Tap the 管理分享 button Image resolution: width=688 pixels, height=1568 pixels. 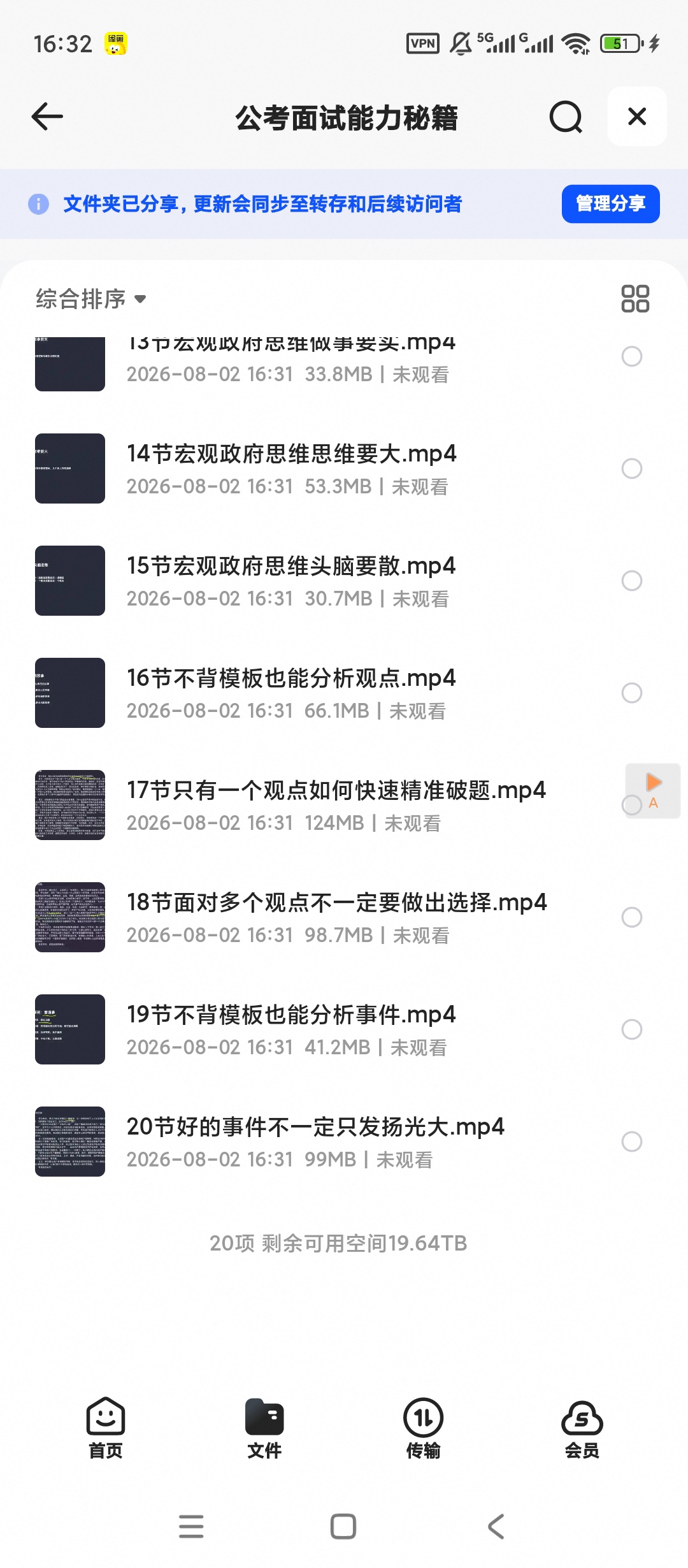(x=610, y=204)
